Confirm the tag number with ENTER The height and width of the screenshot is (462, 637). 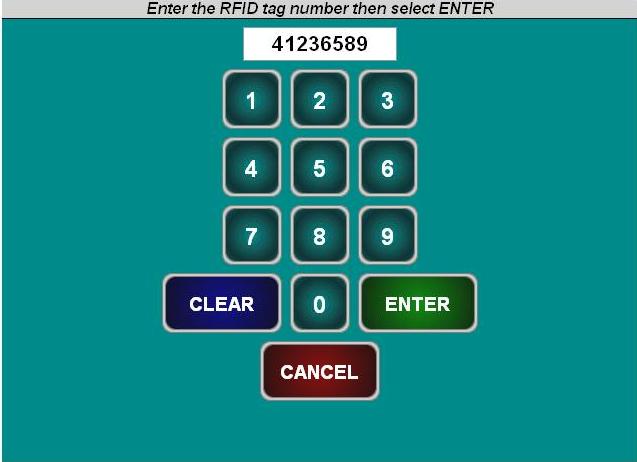417,304
